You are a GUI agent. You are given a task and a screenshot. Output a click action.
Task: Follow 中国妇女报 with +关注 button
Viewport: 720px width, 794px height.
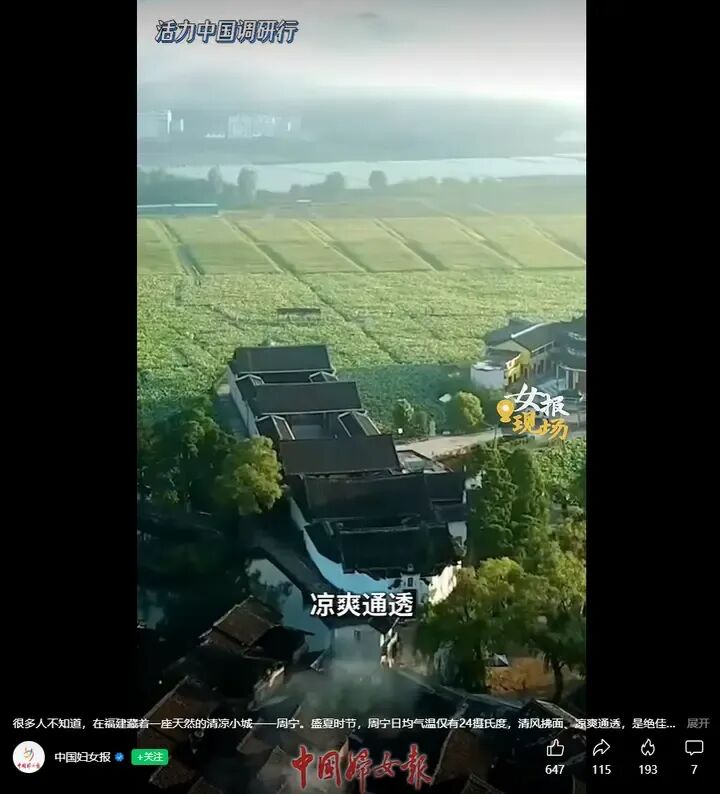tap(150, 757)
